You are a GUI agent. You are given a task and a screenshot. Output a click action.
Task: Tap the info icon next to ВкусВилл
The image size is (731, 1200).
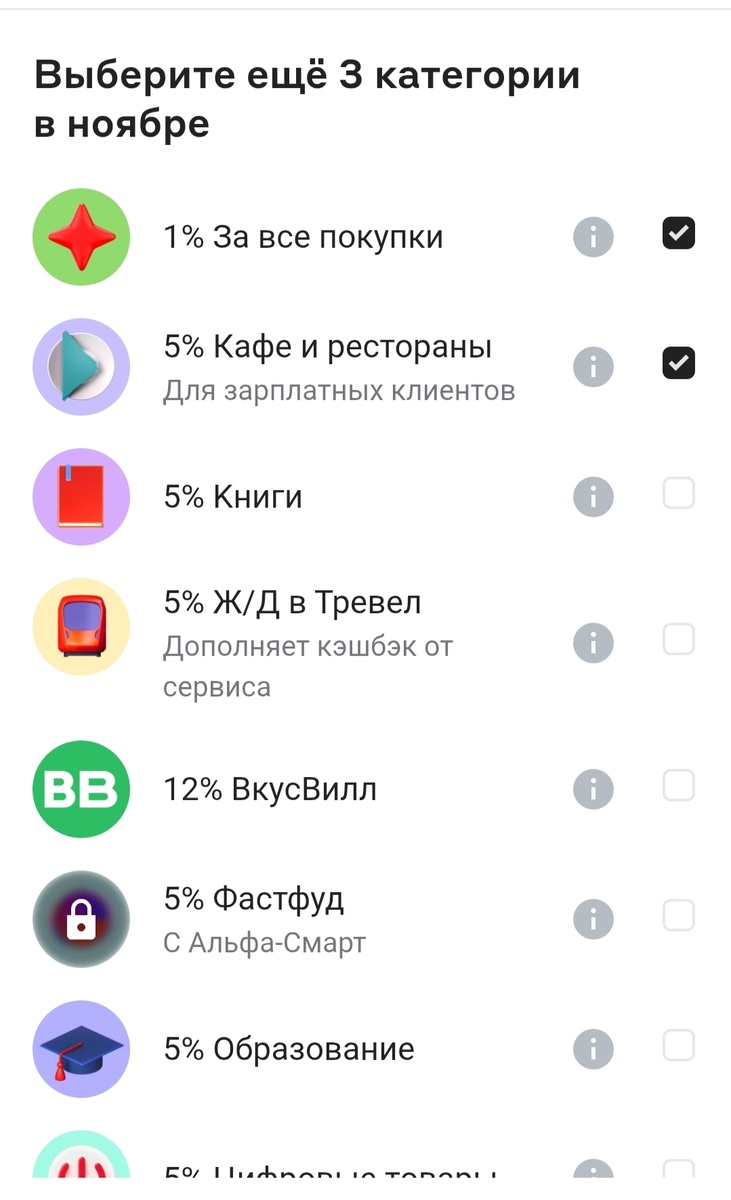593,789
